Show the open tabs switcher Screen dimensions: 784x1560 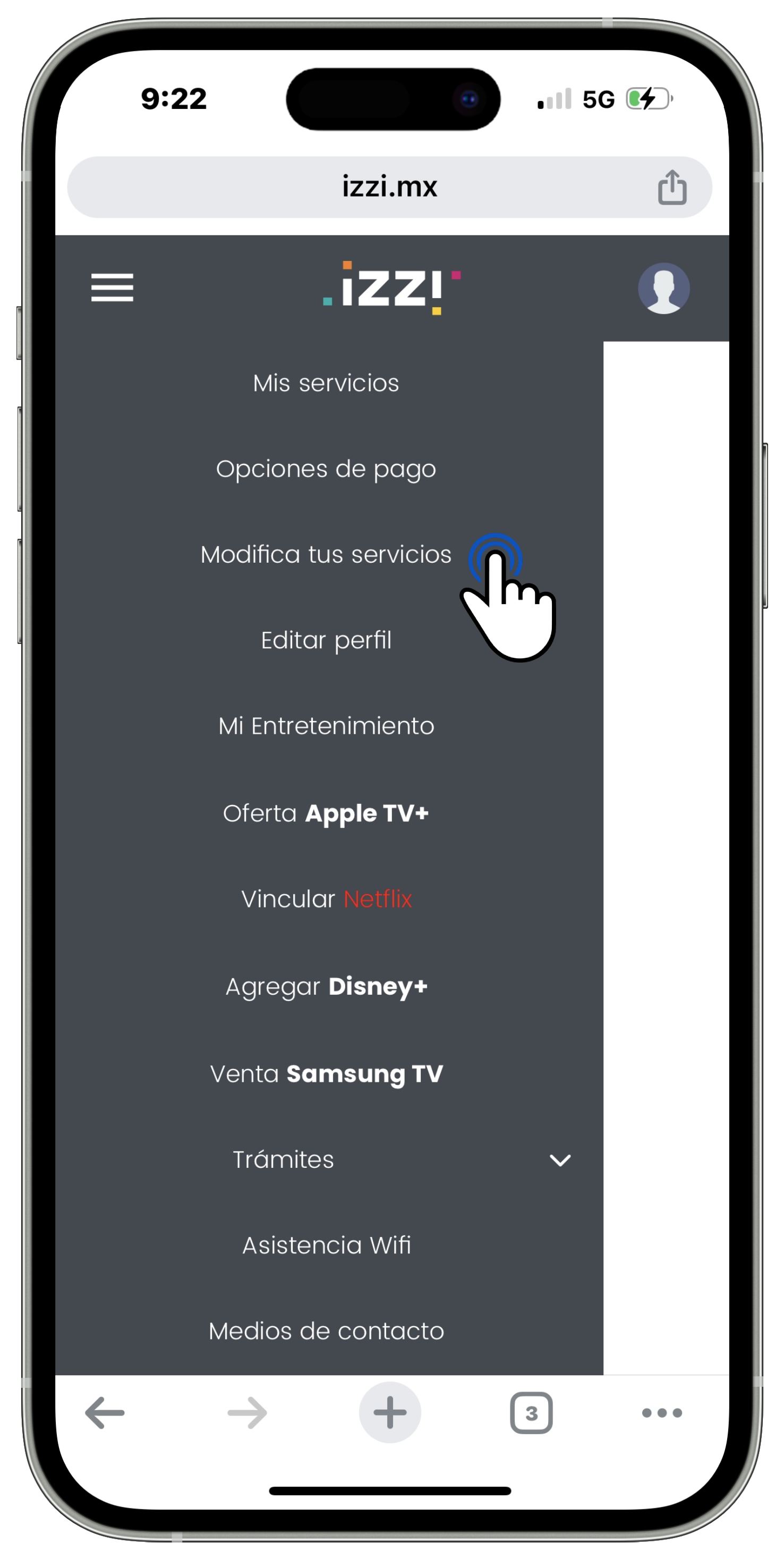tap(531, 1413)
